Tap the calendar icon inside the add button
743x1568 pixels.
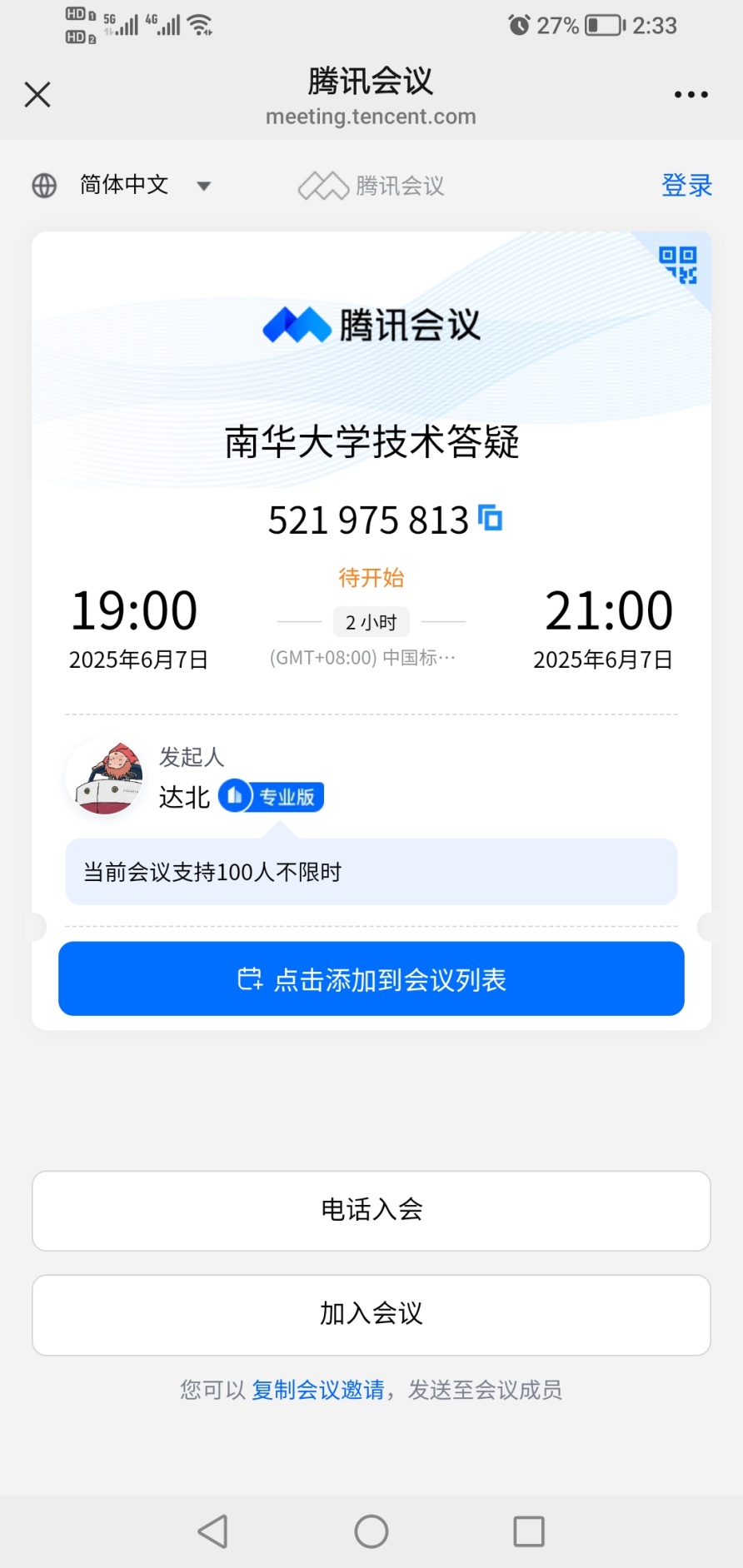pos(249,980)
